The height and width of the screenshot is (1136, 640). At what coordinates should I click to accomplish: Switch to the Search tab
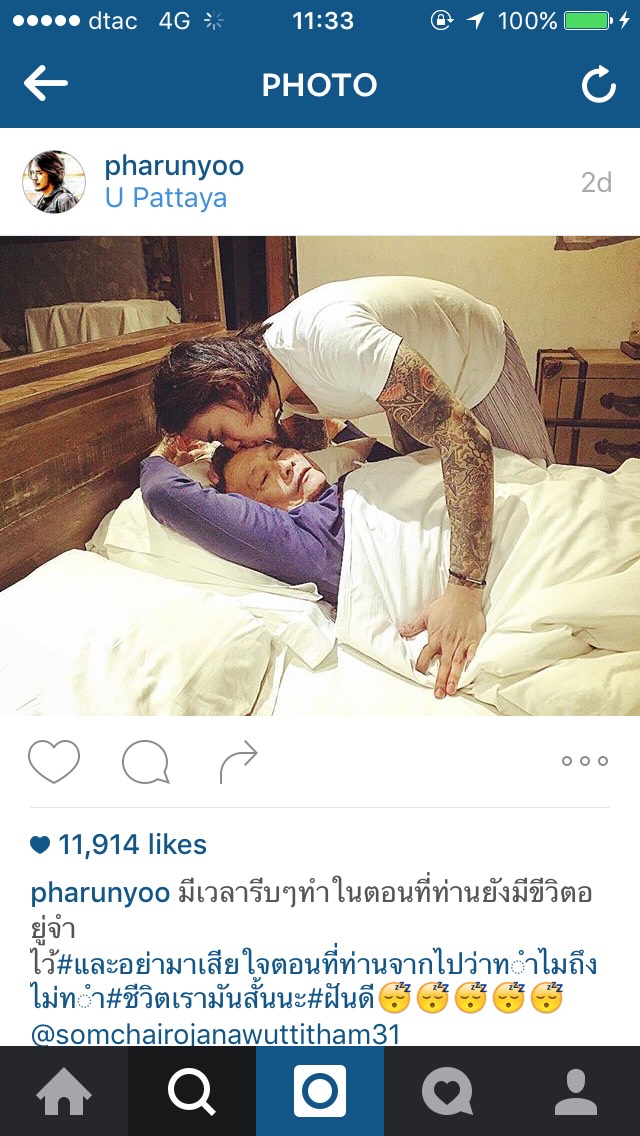[192, 1091]
